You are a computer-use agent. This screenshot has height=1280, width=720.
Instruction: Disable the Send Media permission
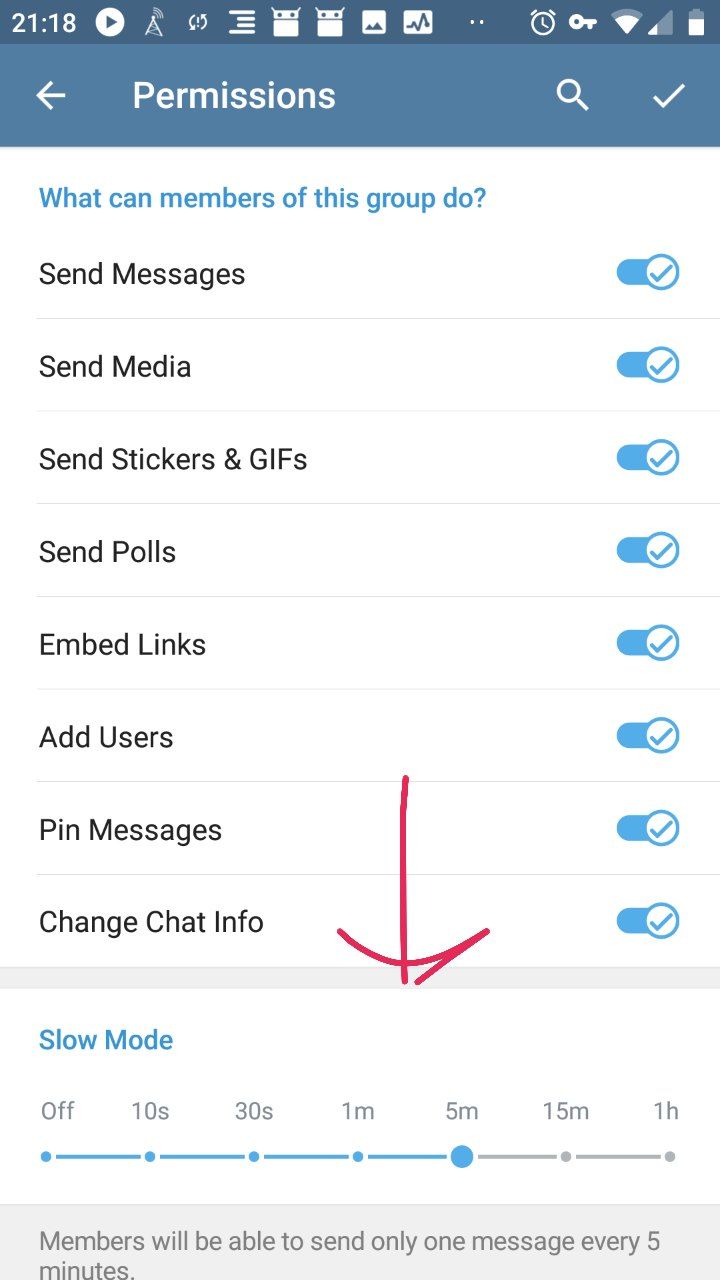(647, 366)
